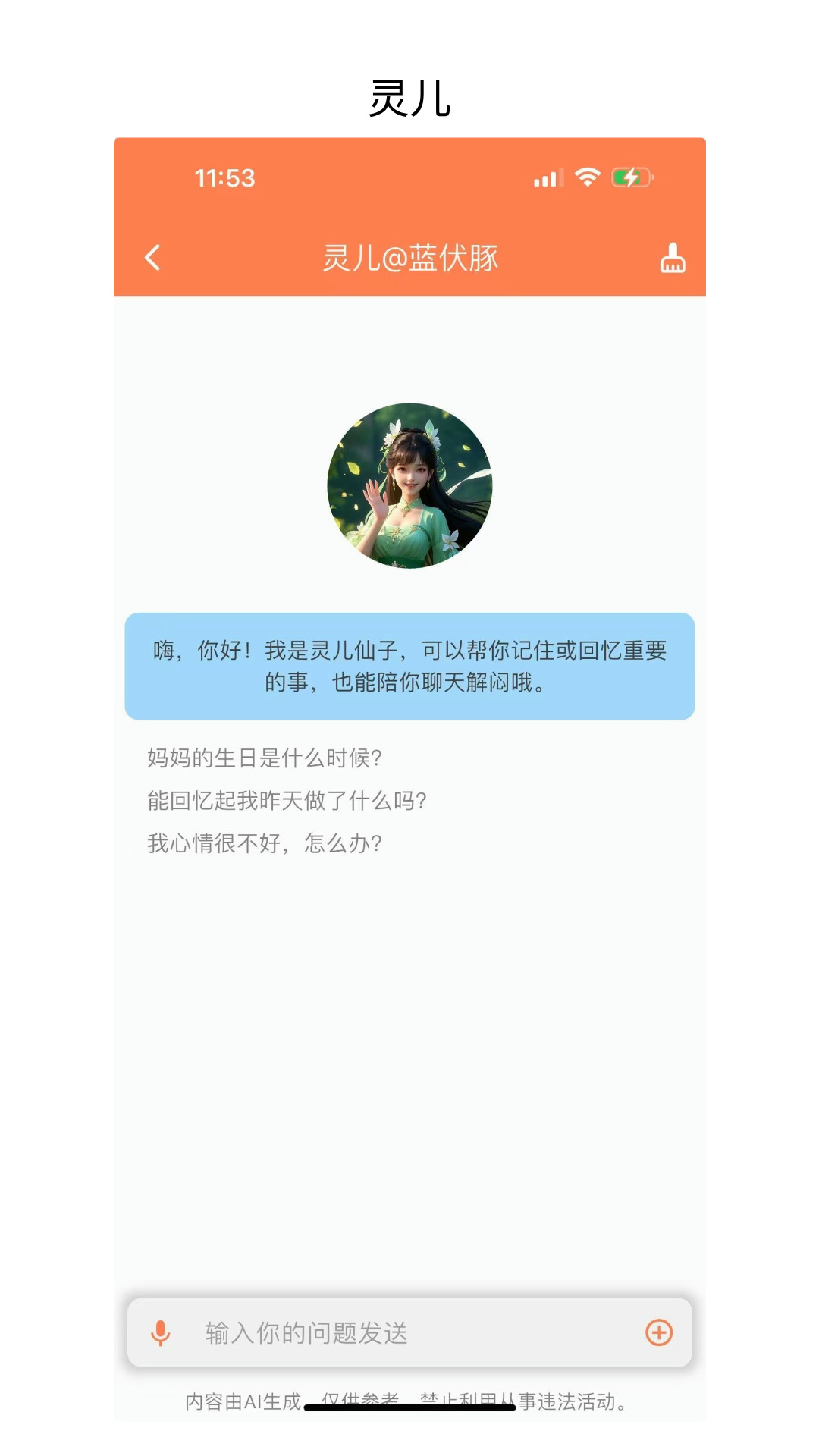Viewport: 819px width, 1456px height.
Task: View 灵儿's circular avatar picture
Action: 409,485
